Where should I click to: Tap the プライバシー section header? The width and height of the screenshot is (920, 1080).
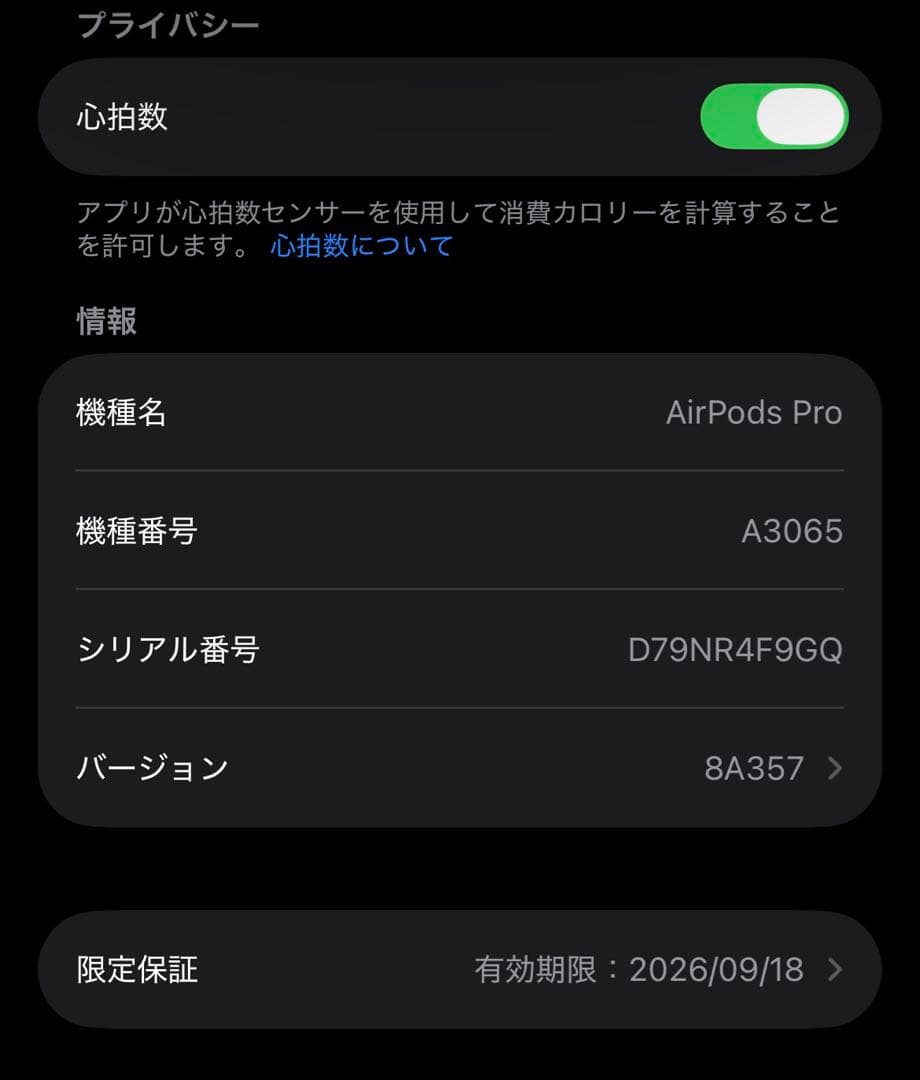[x=167, y=22]
